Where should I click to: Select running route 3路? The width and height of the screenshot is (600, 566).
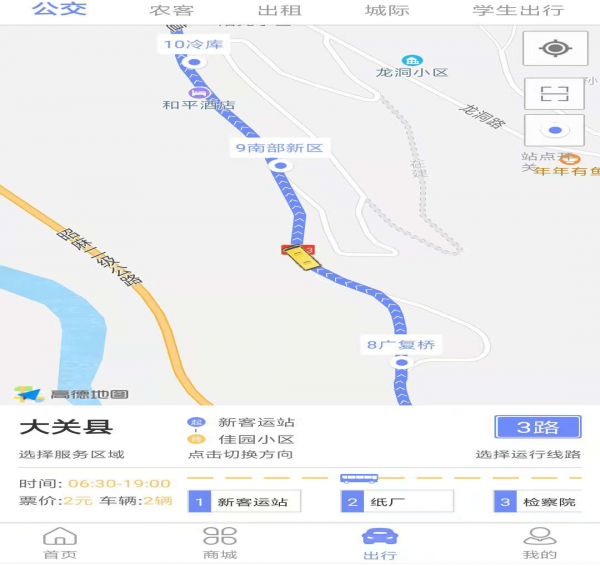tap(538, 428)
